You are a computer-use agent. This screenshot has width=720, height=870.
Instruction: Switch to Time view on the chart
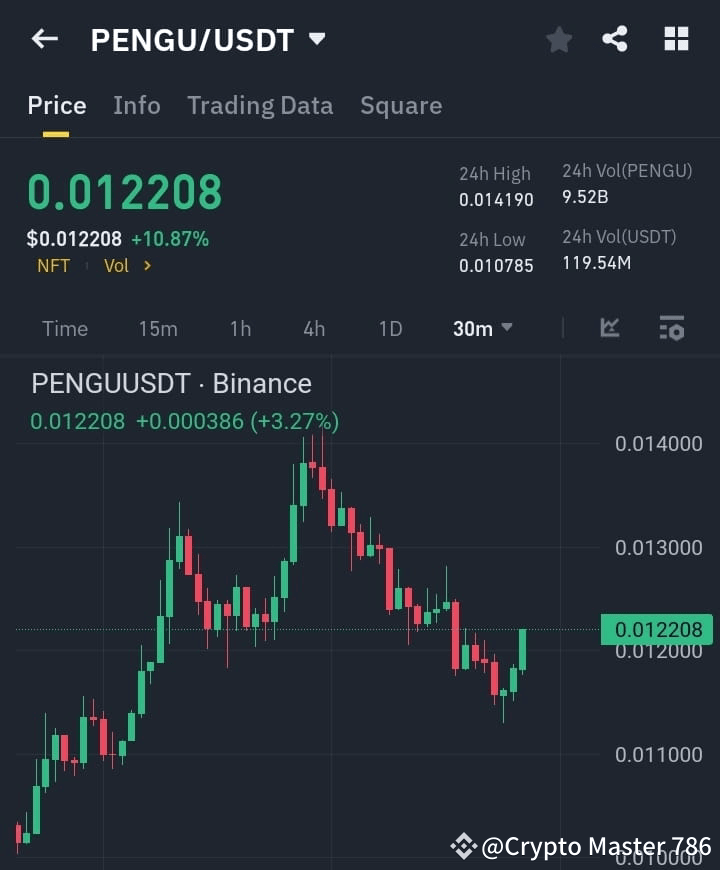click(x=64, y=328)
